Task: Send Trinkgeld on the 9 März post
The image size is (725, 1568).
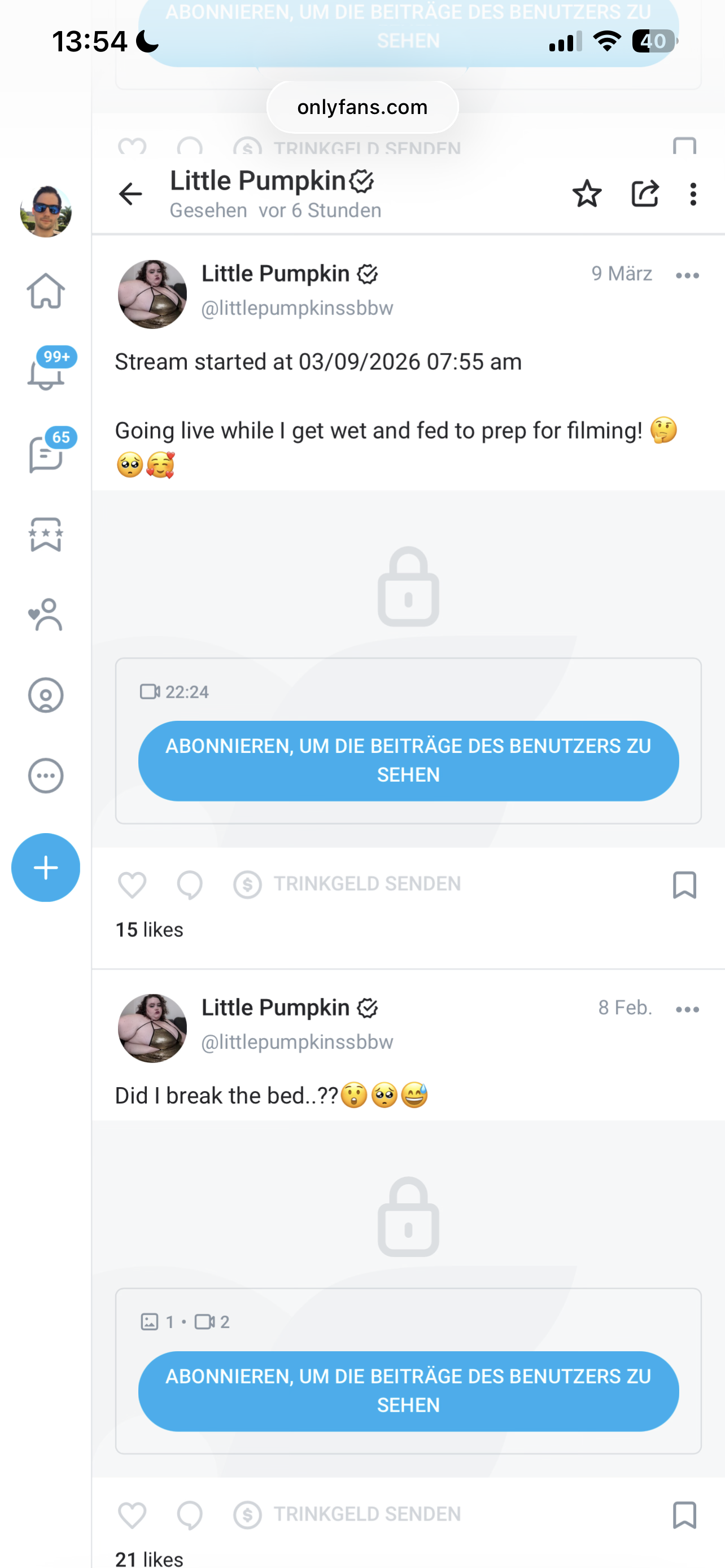Action: [x=347, y=884]
